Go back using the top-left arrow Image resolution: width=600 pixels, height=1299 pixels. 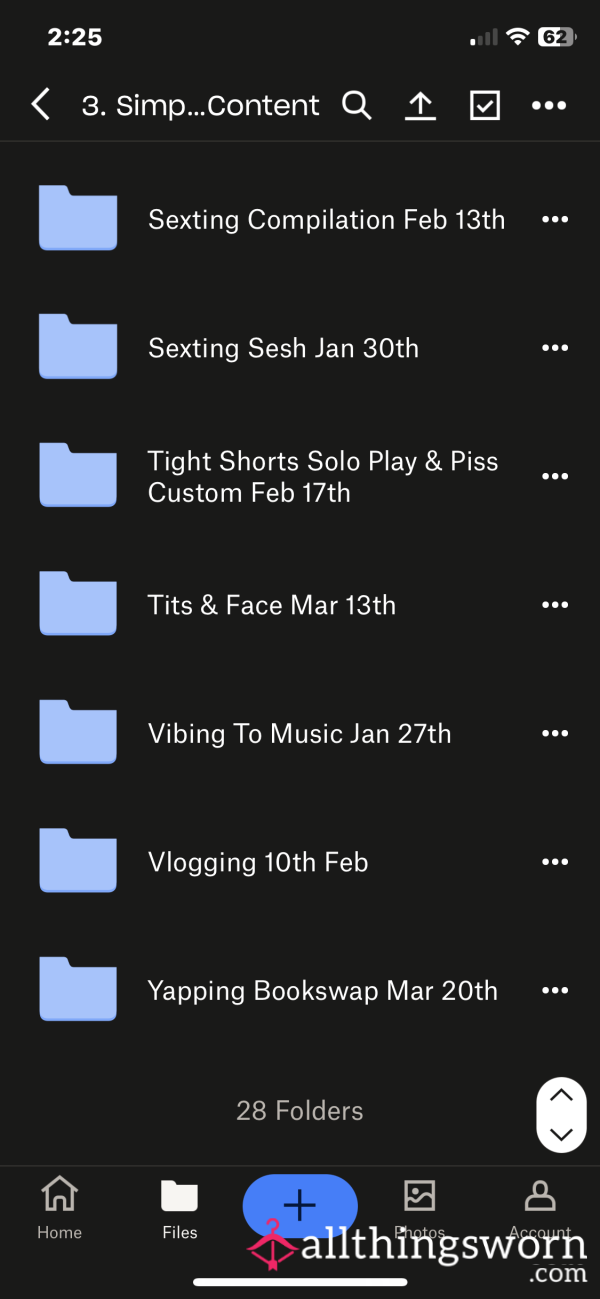[x=40, y=105]
